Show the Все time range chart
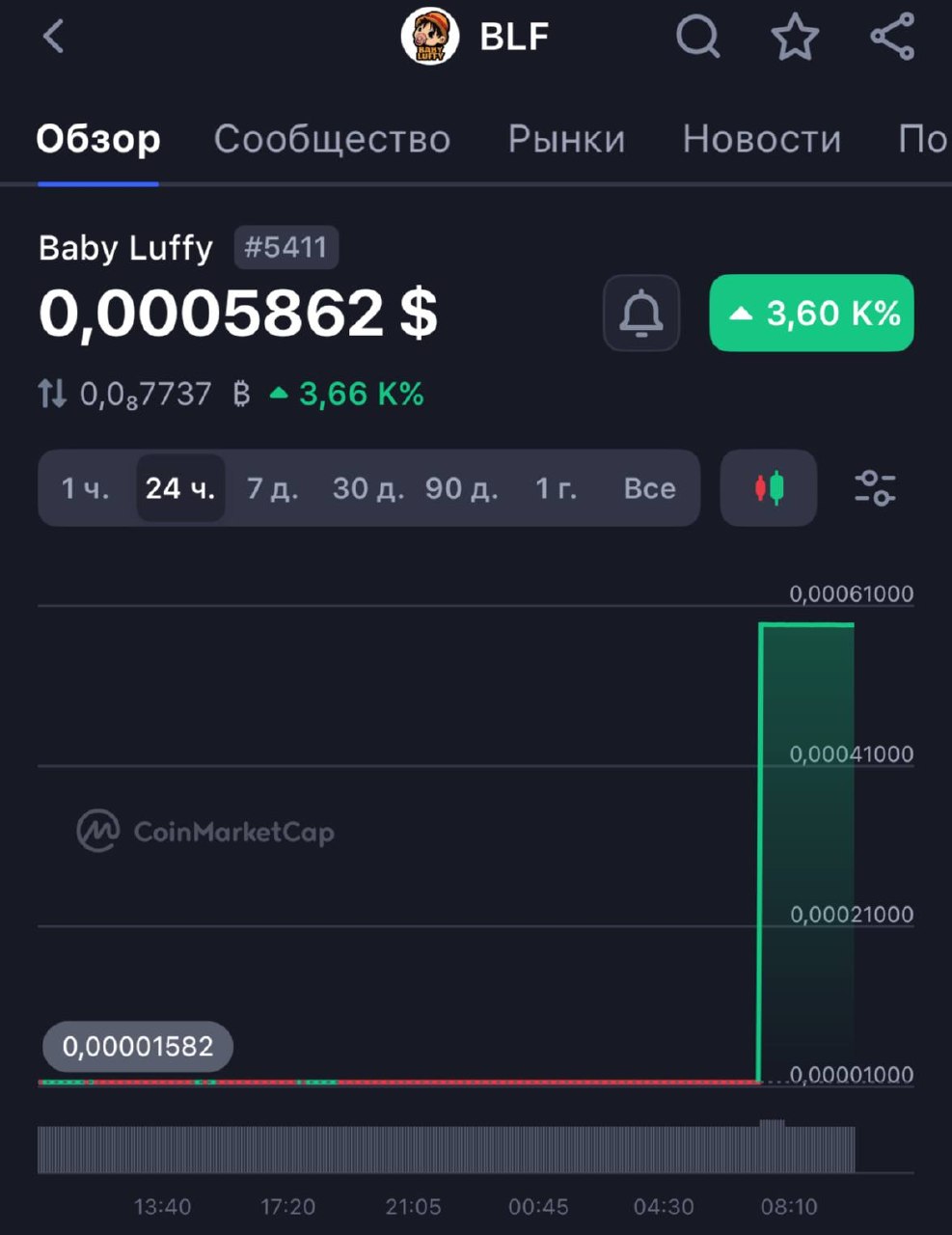Viewport: 952px width, 1235px height. click(x=649, y=488)
